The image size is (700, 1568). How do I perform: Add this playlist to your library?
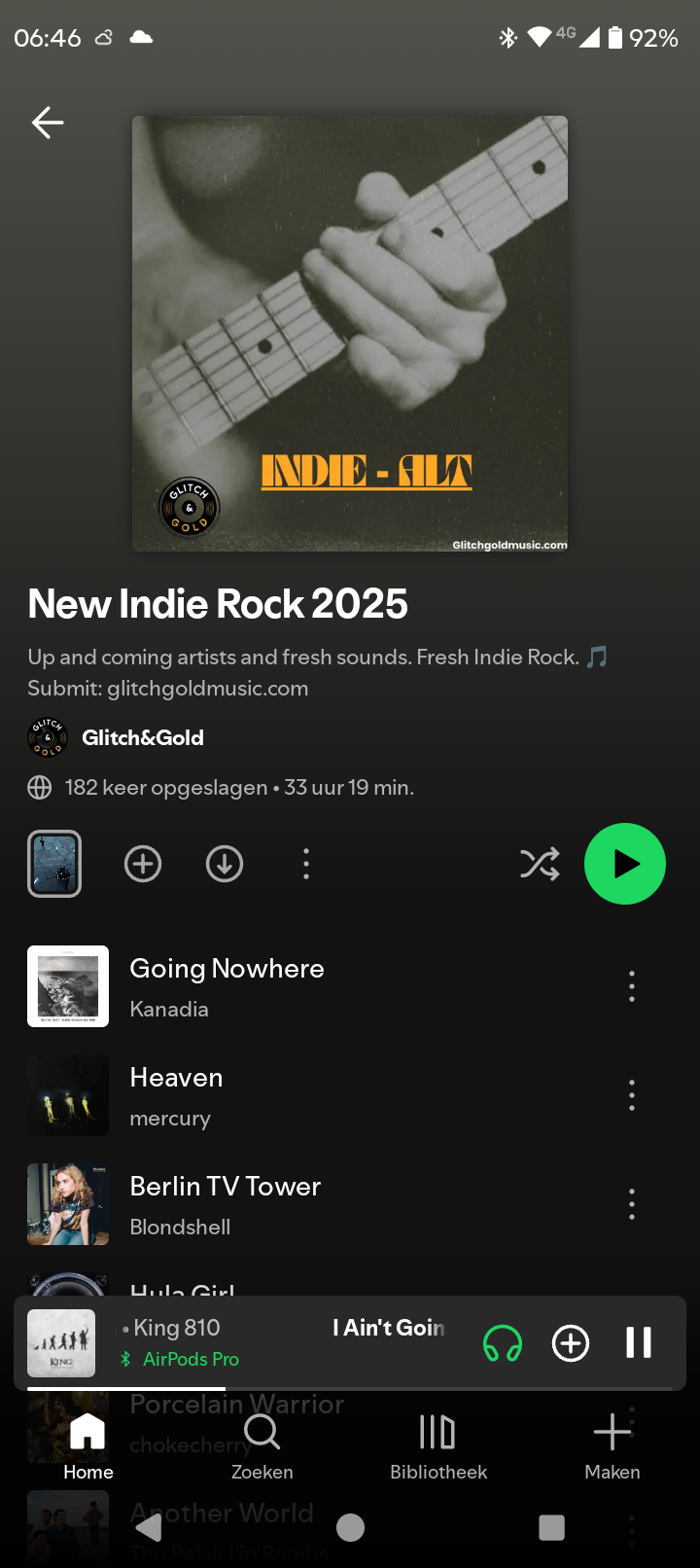pos(143,864)
